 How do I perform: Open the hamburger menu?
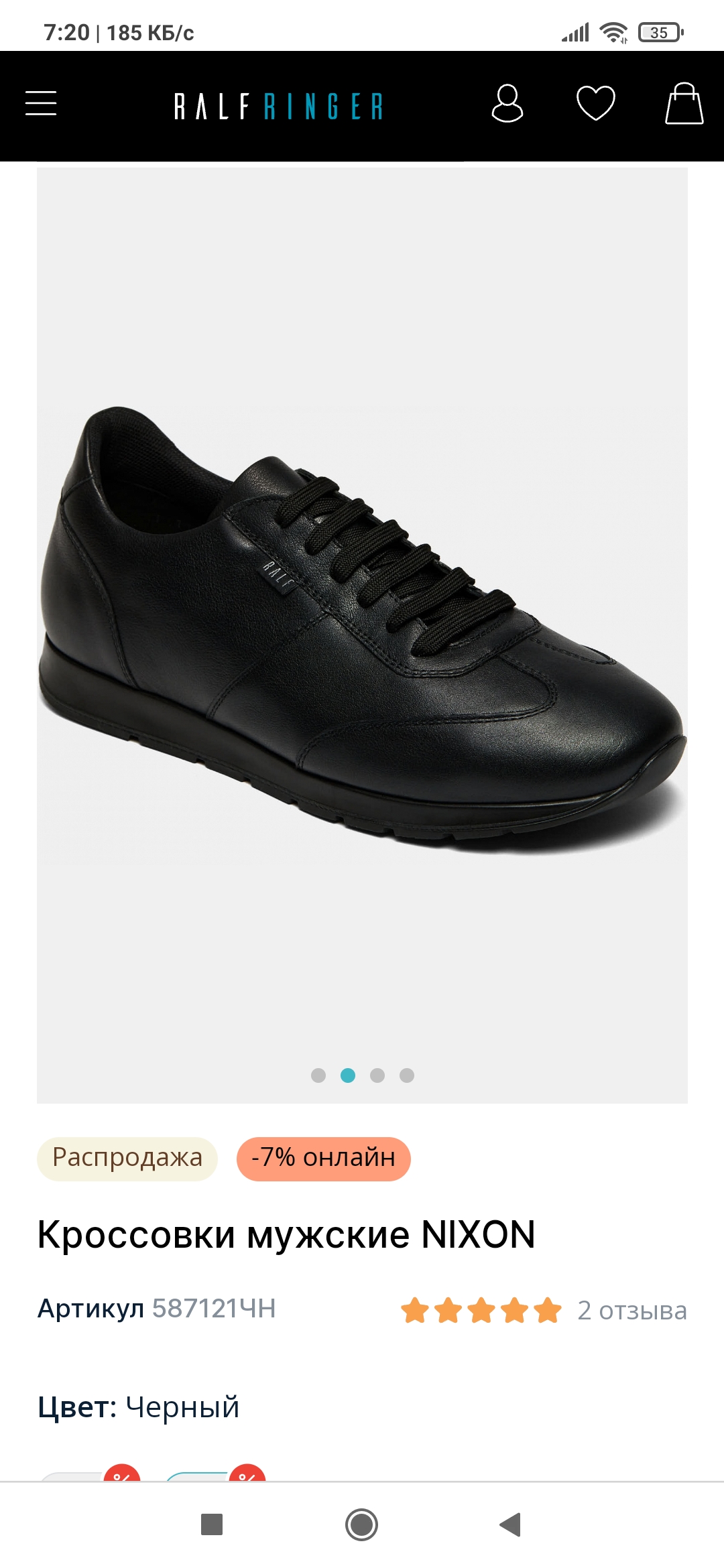(x=41, y=103)
